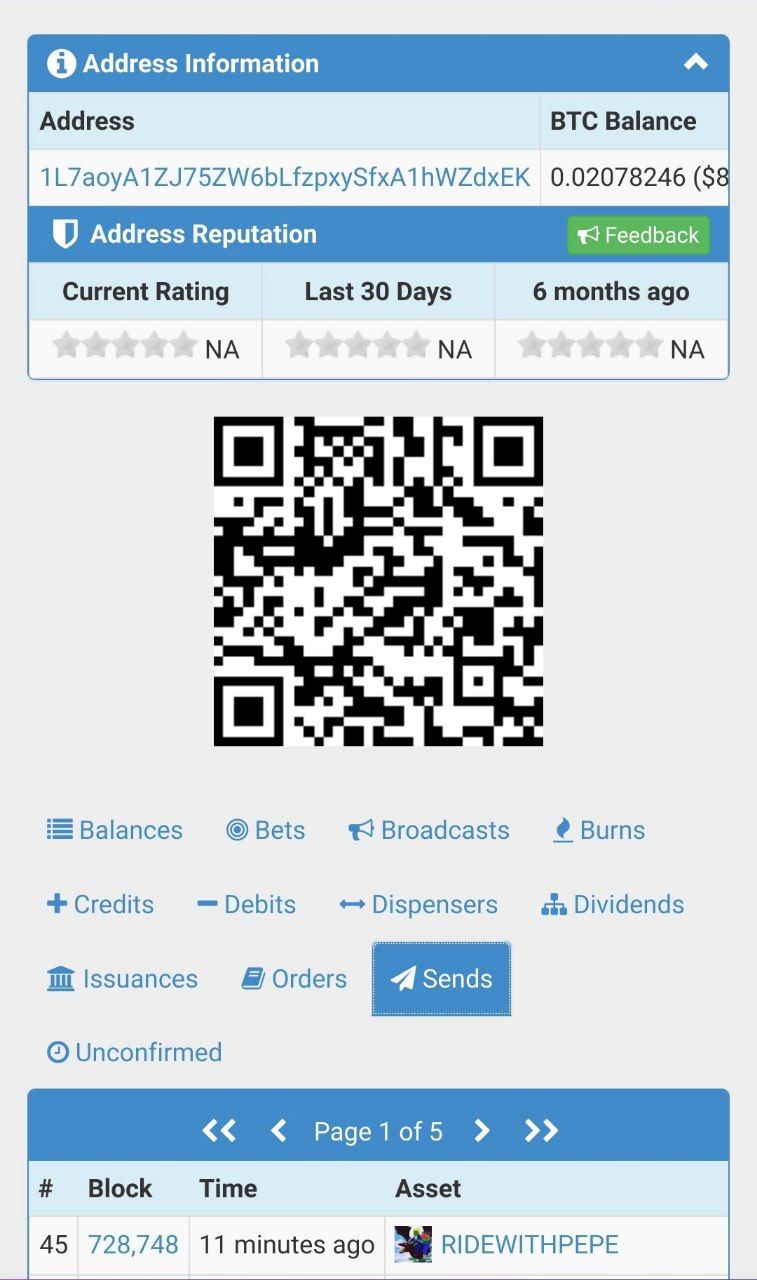
Task: Jump to the first page of sends
Action: tap(219, 1131)
